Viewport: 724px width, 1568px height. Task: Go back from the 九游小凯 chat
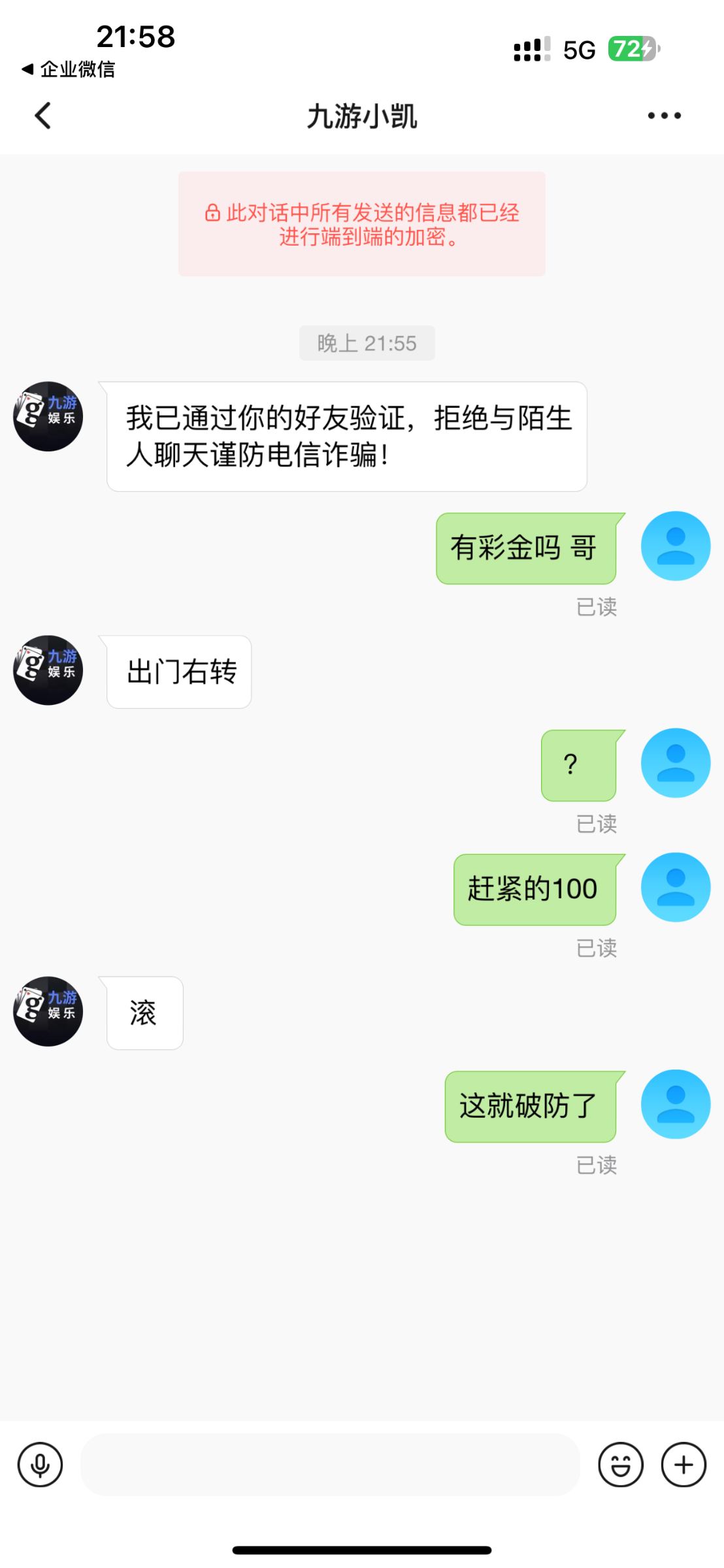(x=43, y=116)
